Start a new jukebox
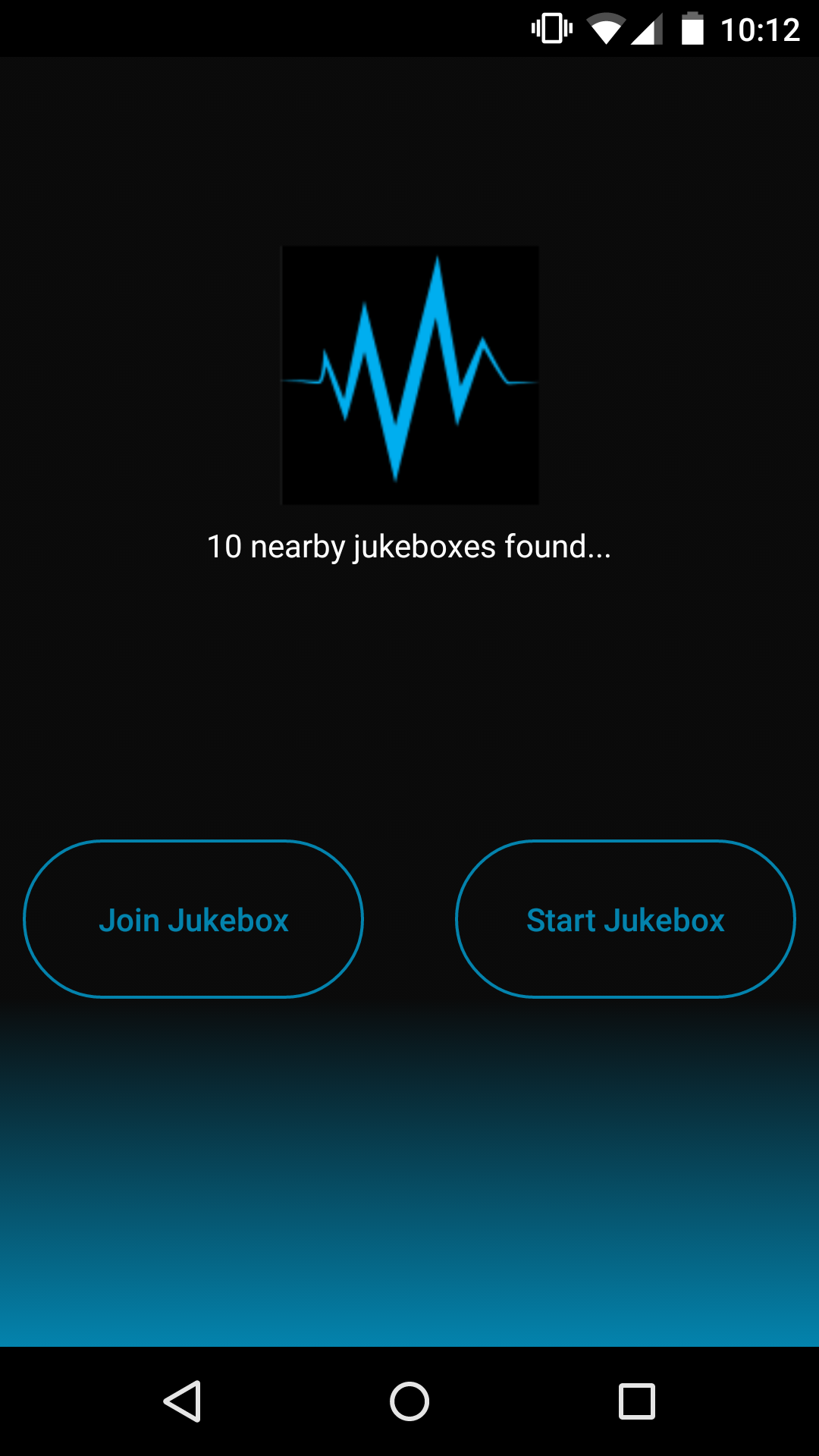Image resolution: width=819 pixels, height=1456 pixels. click(625, 919)
